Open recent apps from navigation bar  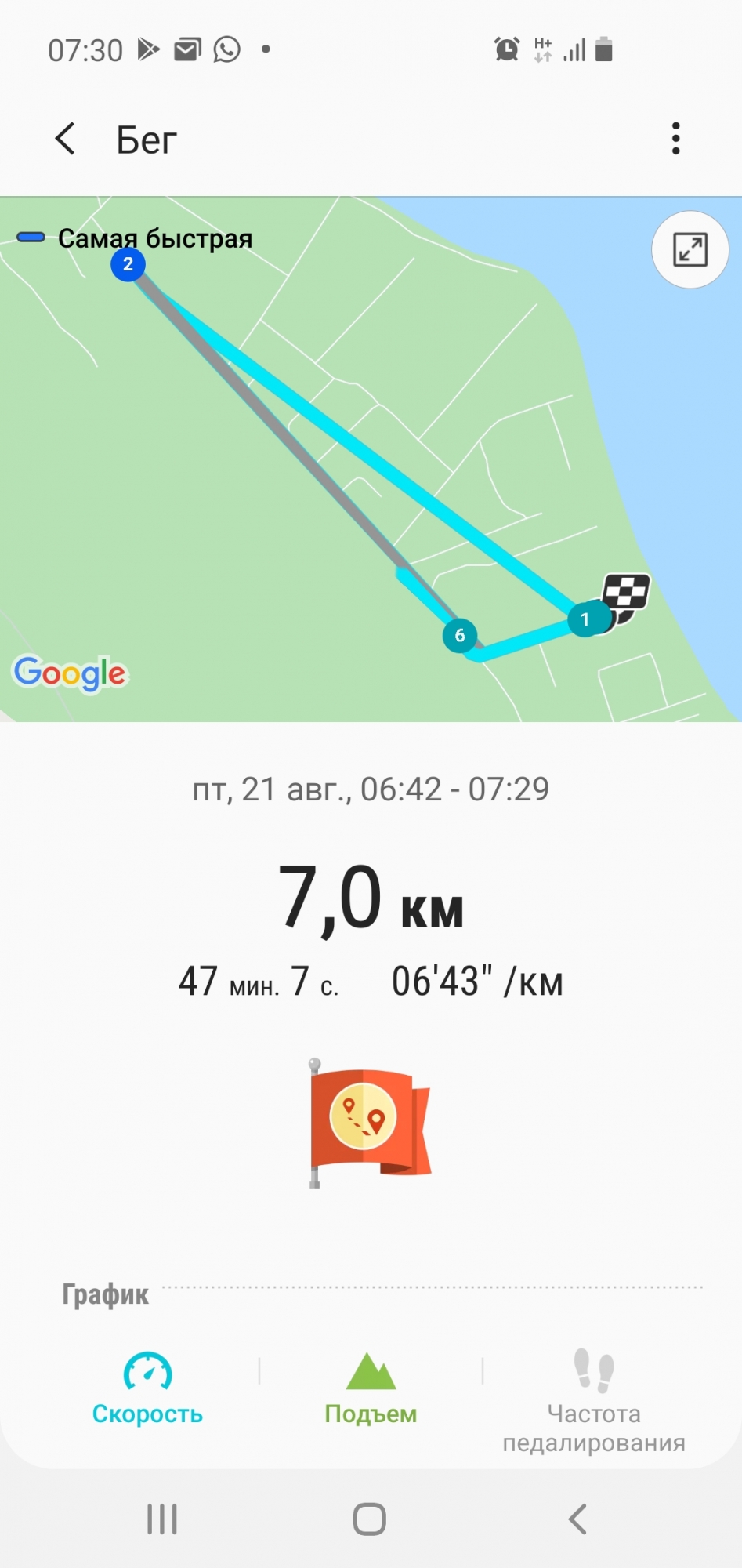(x=162, y=1519)
